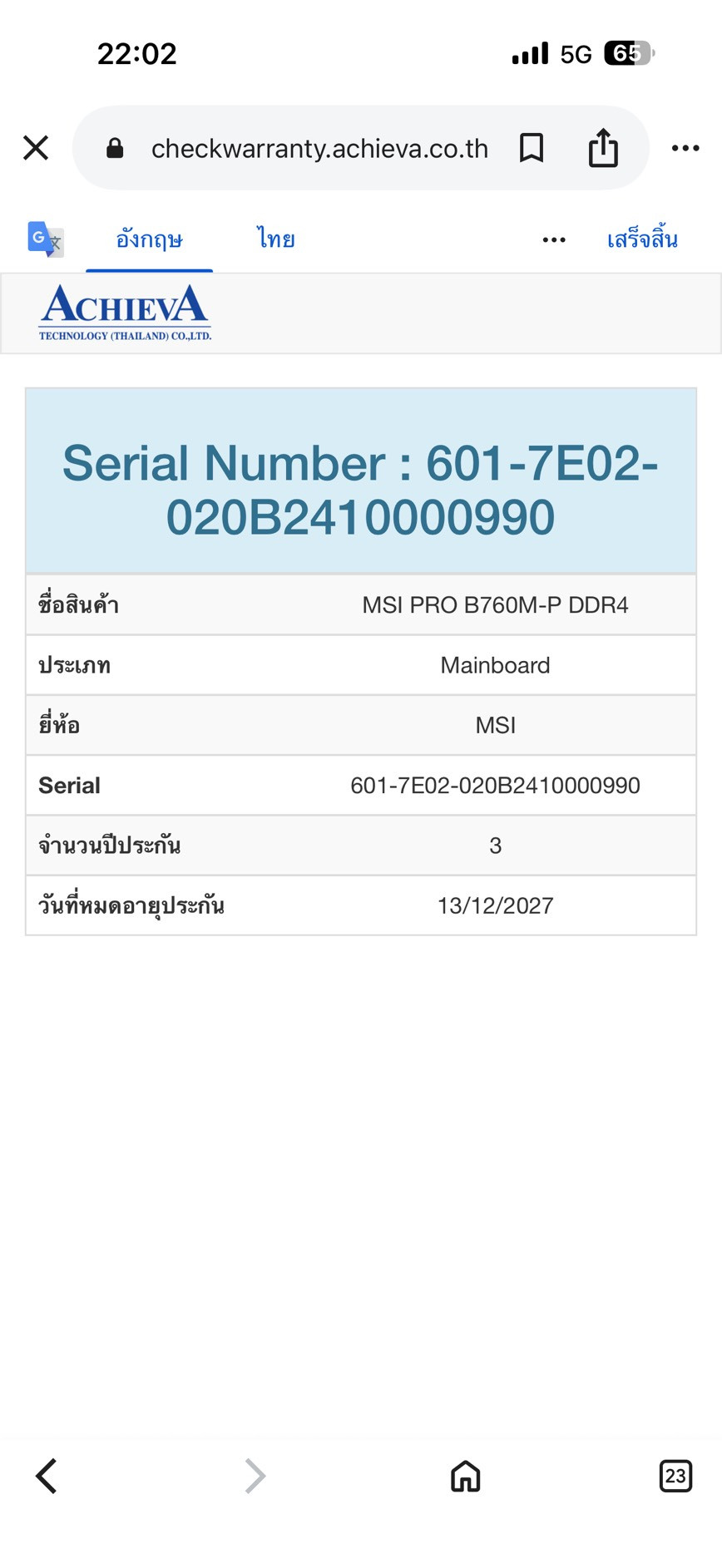722x1568 pixels.
Task: Select the อังกฤษ translation tab
Action: pos(150,239)
